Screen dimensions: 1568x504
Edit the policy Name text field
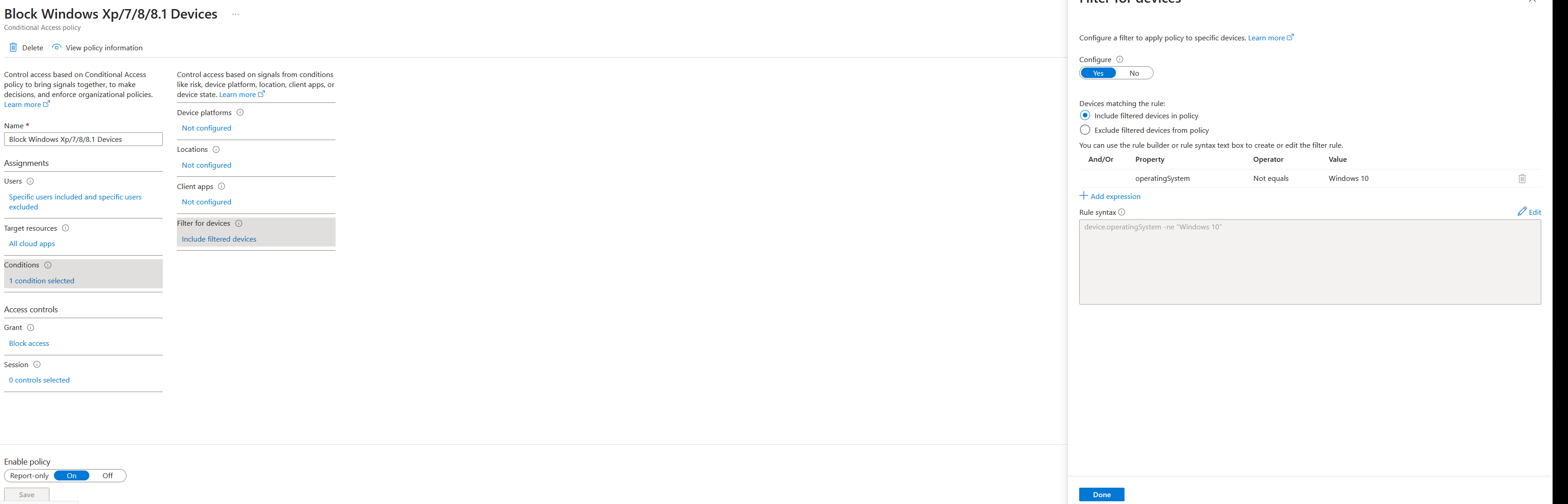(83, 140)
